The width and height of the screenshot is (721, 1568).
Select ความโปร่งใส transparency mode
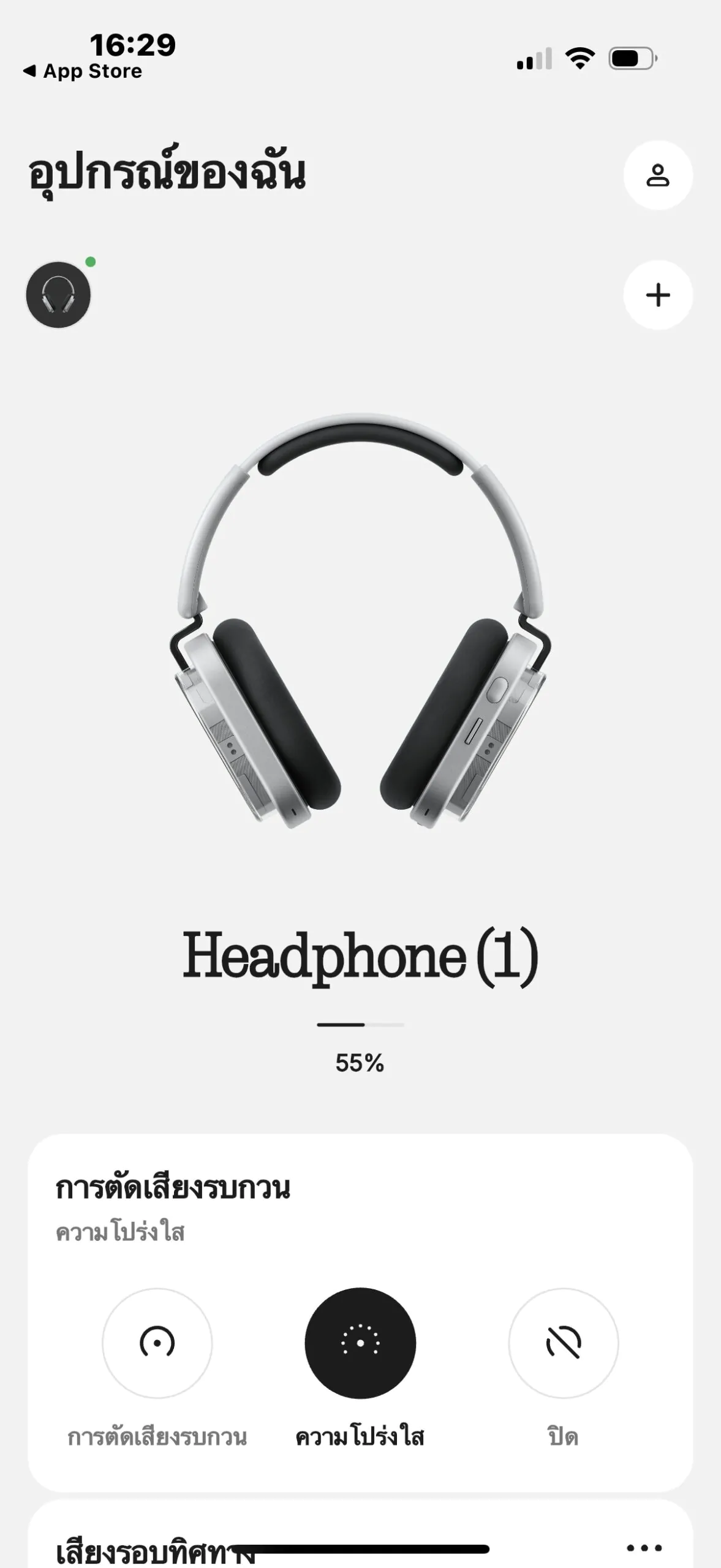[x=360, y=1343]
